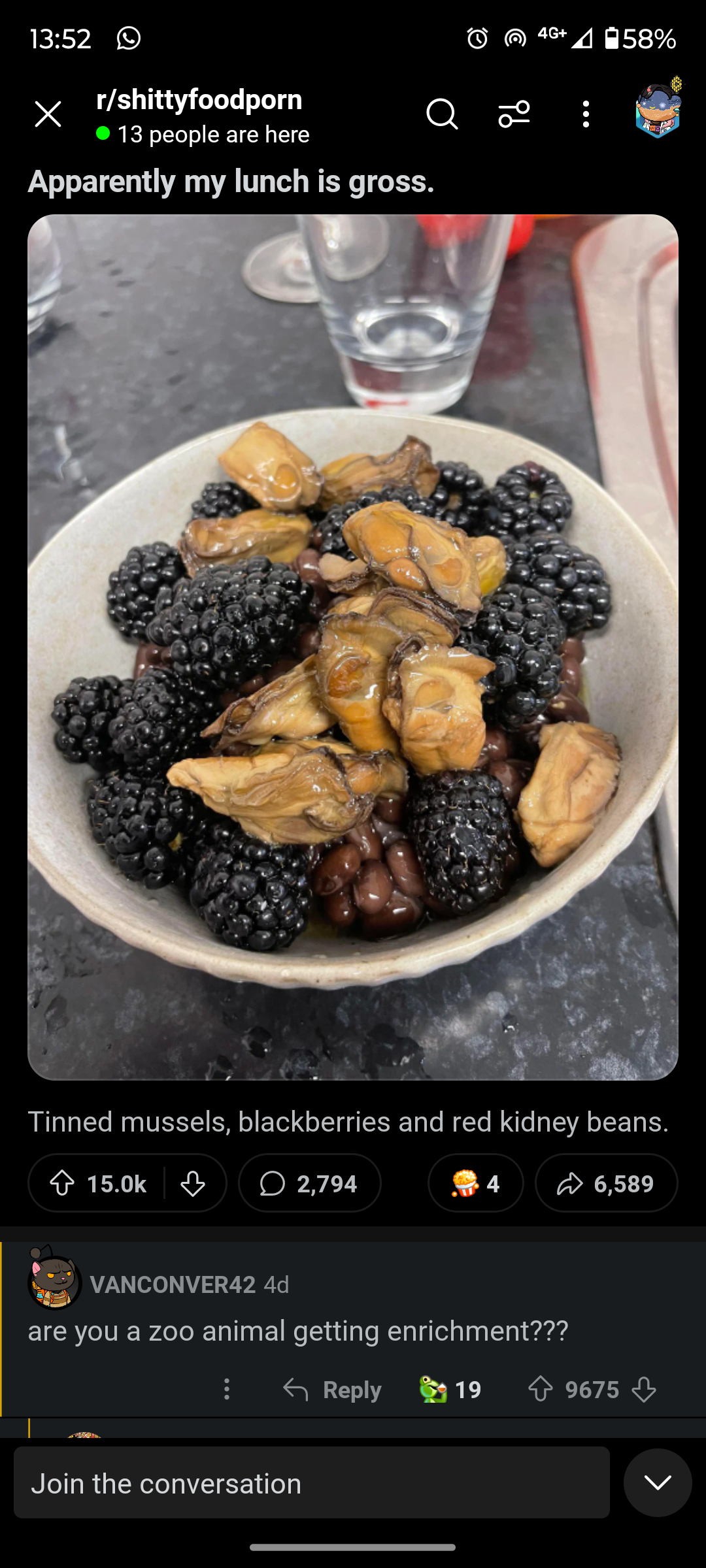Viewport: 706px width, 1568px height.
Task: Open VANCONVER42's profile
Action: pos(173,1284)
